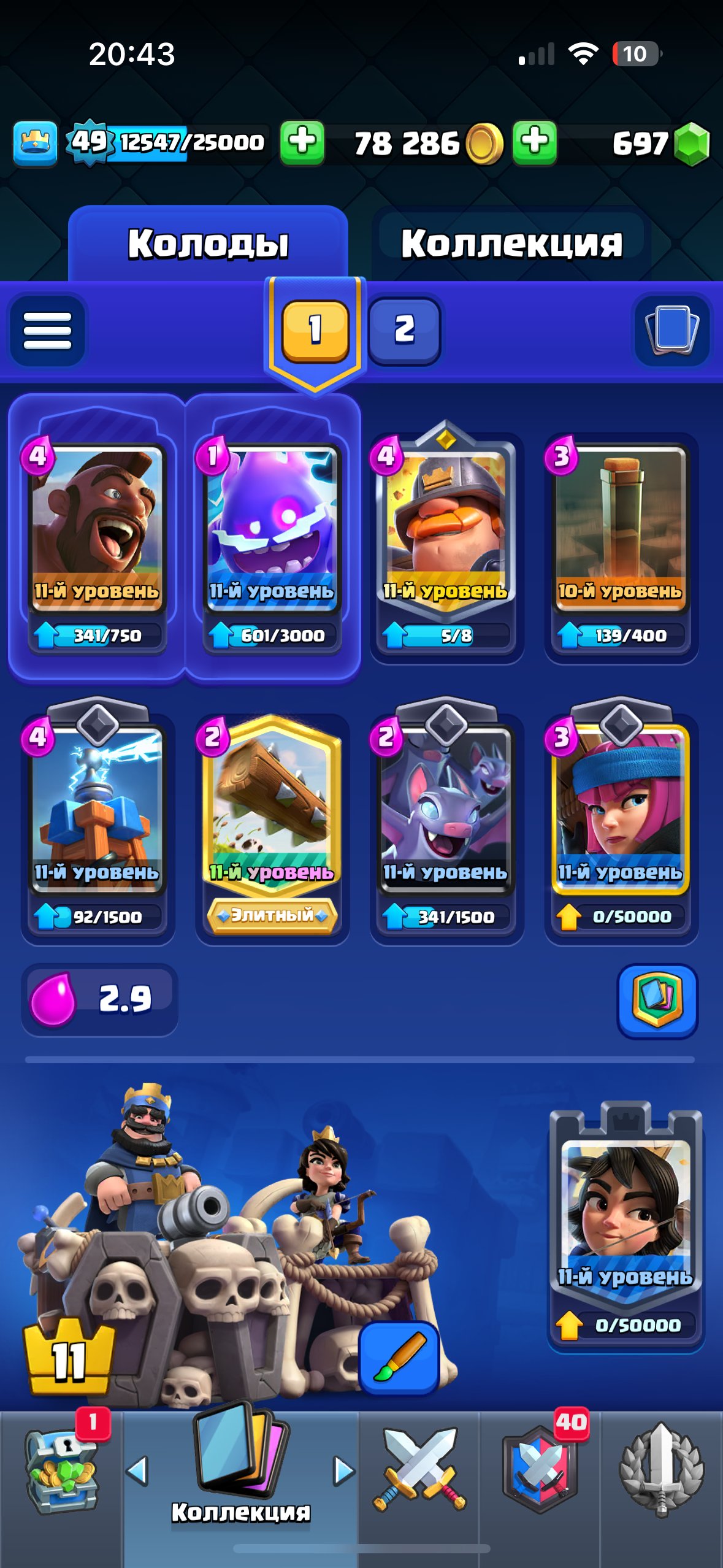Open the pink-haired Archers card
Screen dimensions: 723x1568
pos(620,810)
